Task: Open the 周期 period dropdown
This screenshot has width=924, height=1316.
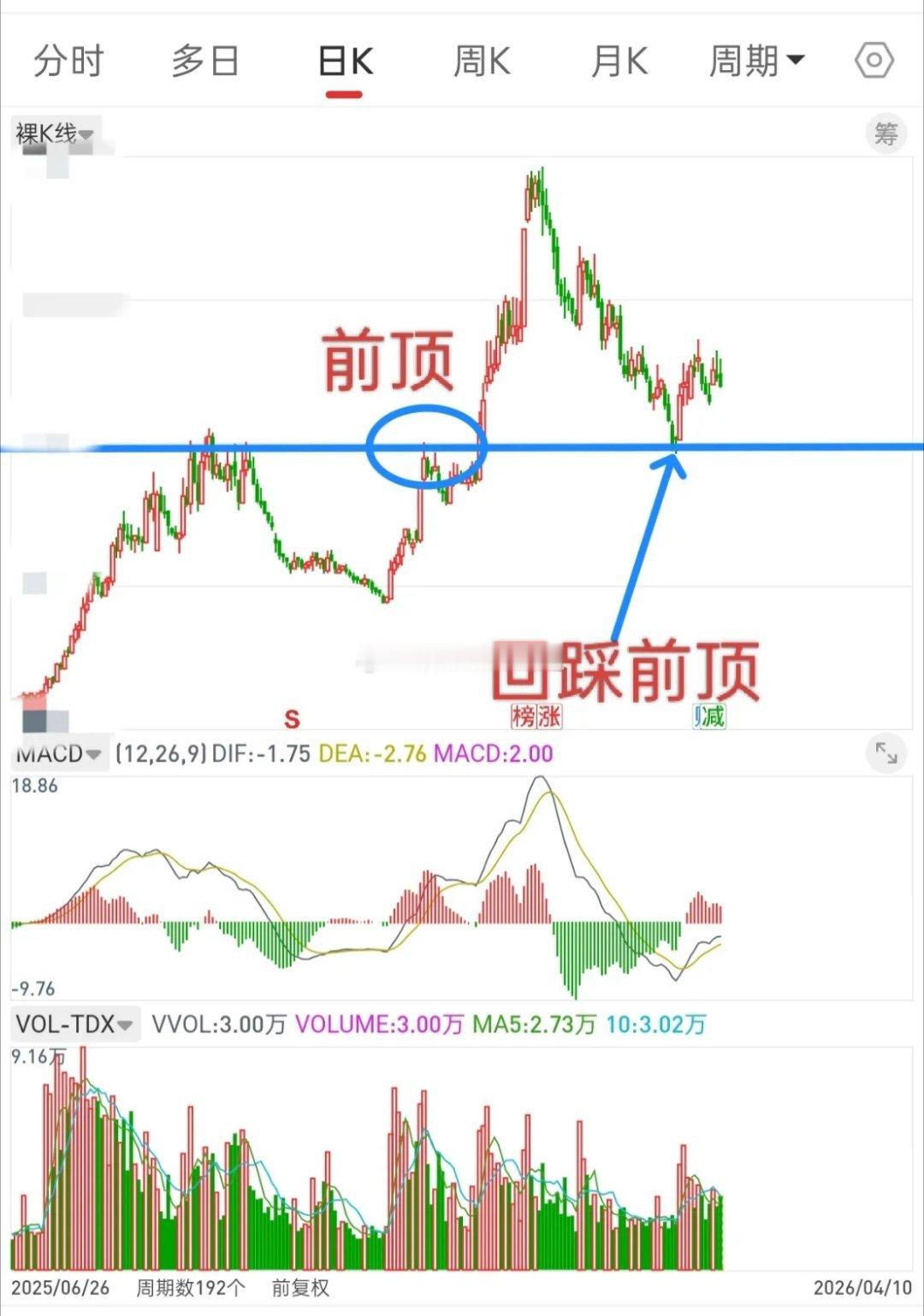Action: click(x=756, y=61)
